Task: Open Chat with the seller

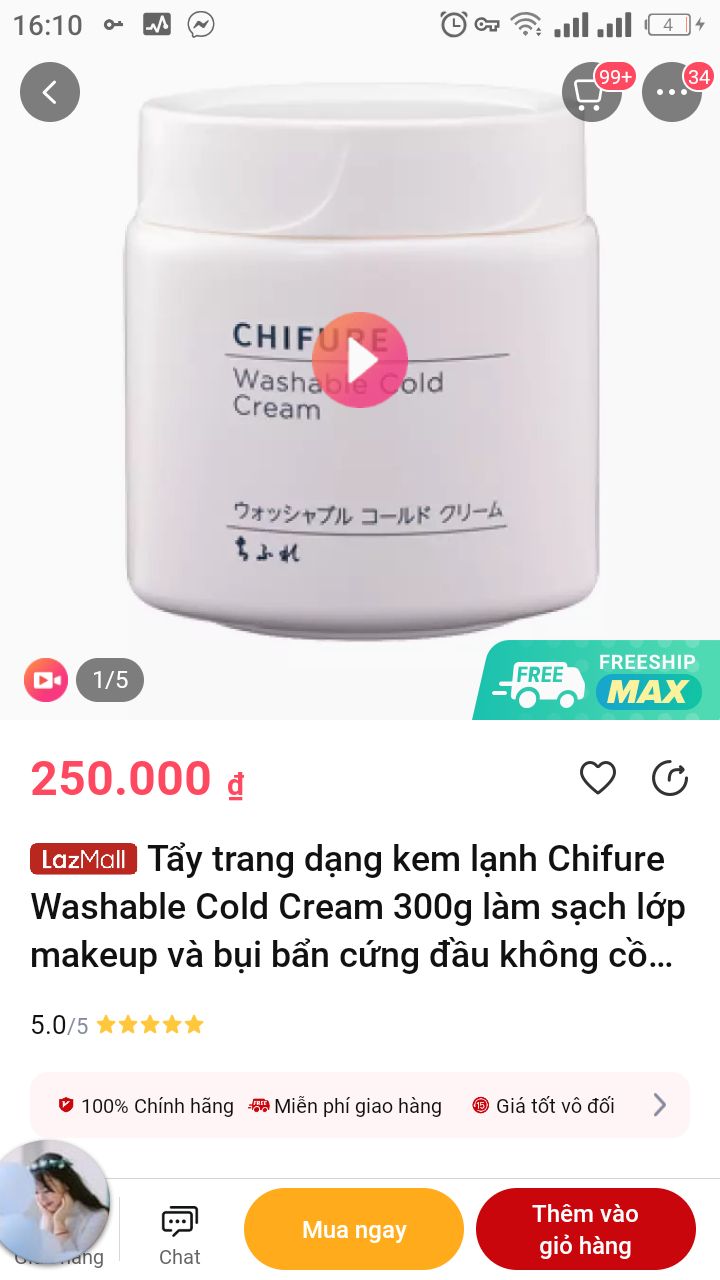Action: click(180, 1236)
